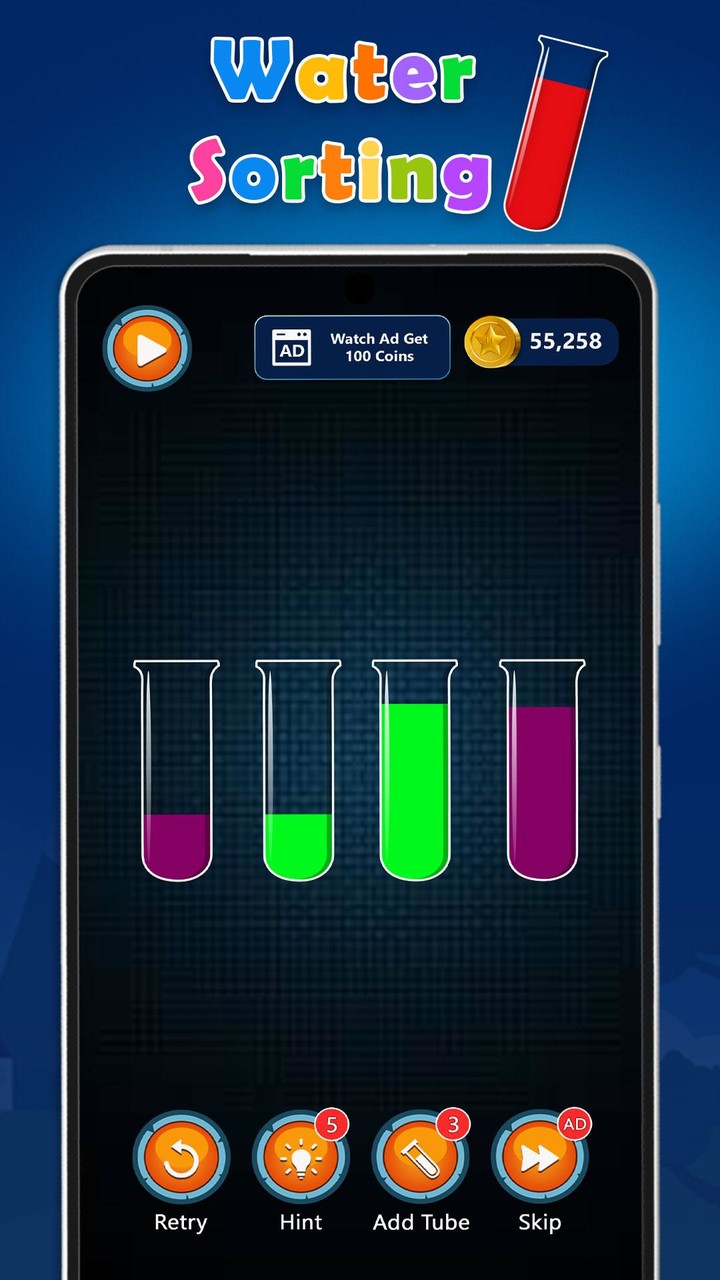The image size is (720, 1280).
Task: Tap the Skip label text
Action: 539,1222
